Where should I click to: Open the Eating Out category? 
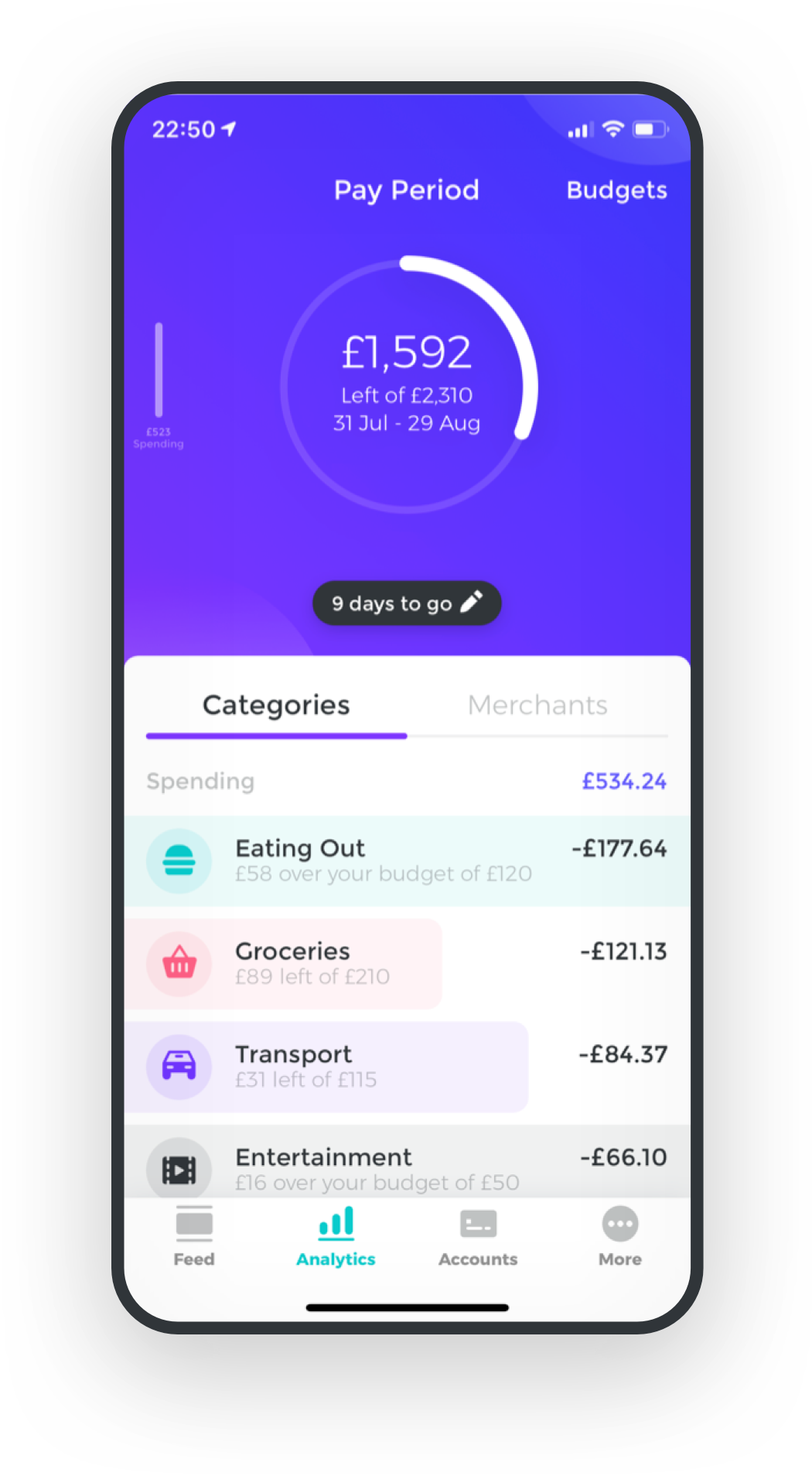click(x=407, y=861)
